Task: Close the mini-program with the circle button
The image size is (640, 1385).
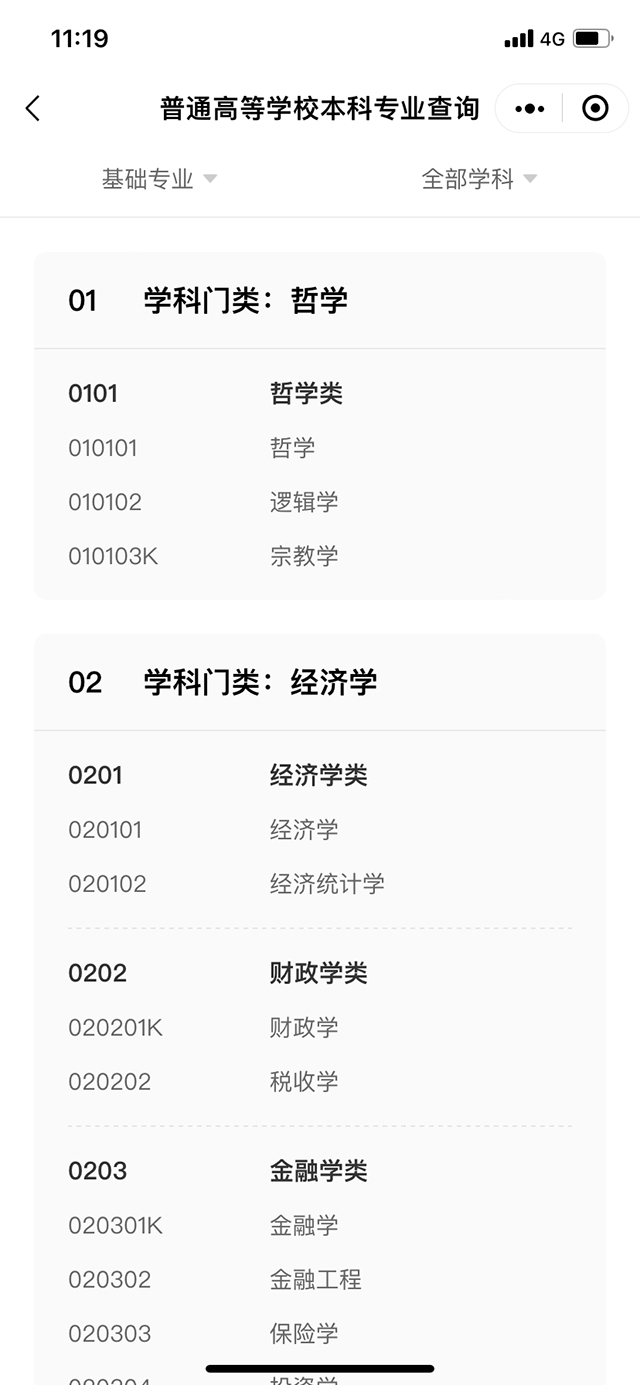Action: tap(595, 108)
